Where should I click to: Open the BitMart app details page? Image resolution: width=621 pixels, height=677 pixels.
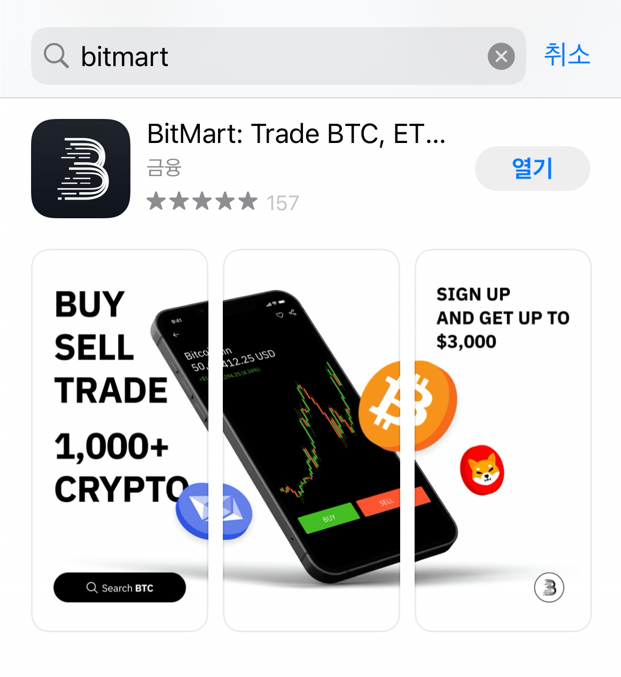point(296,135)
